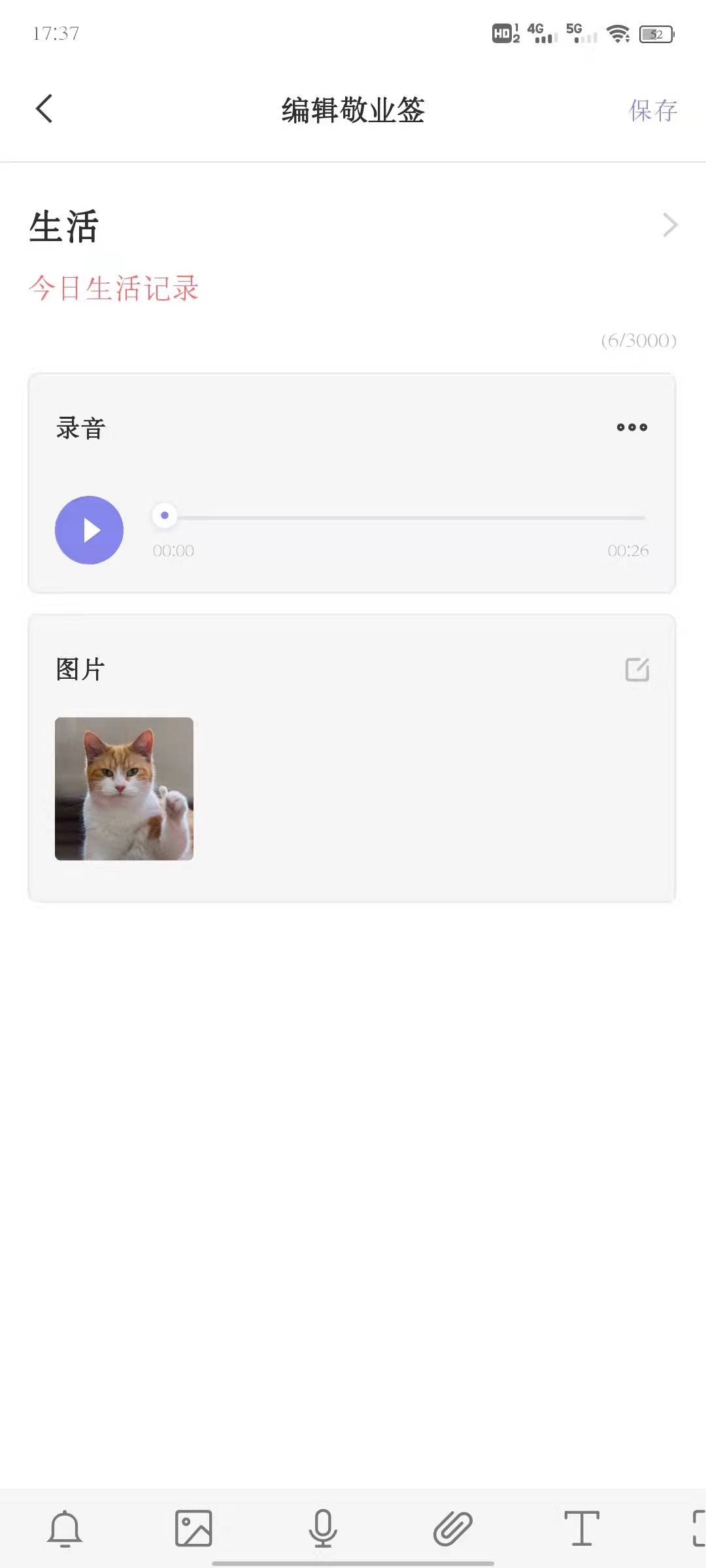Open the cat photo thumbnail
Viewport: 706px width, 1568px height.
(x=124, y=789)
